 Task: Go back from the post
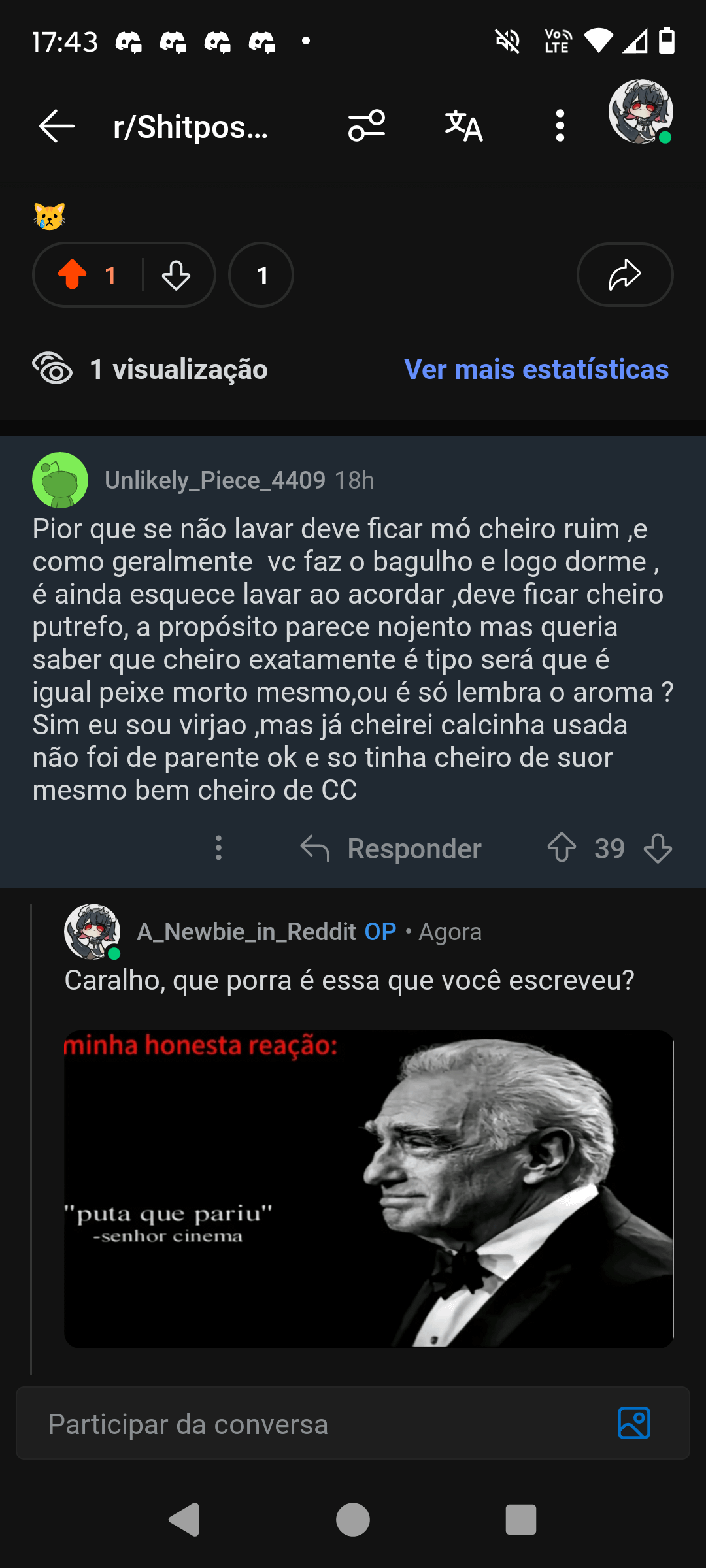[57, 126]
